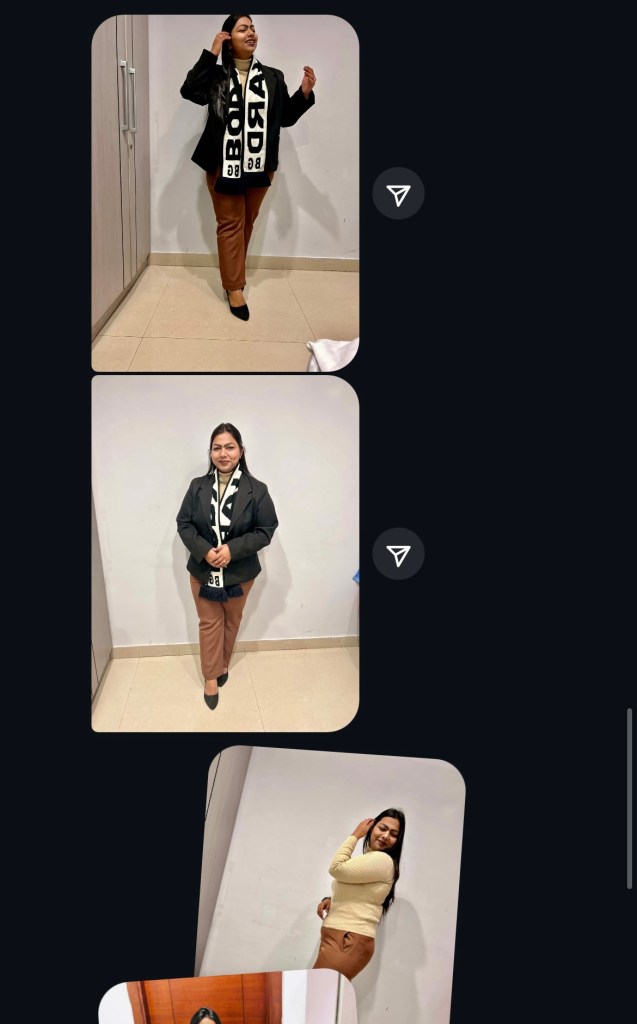Viewport: 637px width, 1024px height.
Task: Open the photo with hands clasped in front
Action: coord(225,553)
